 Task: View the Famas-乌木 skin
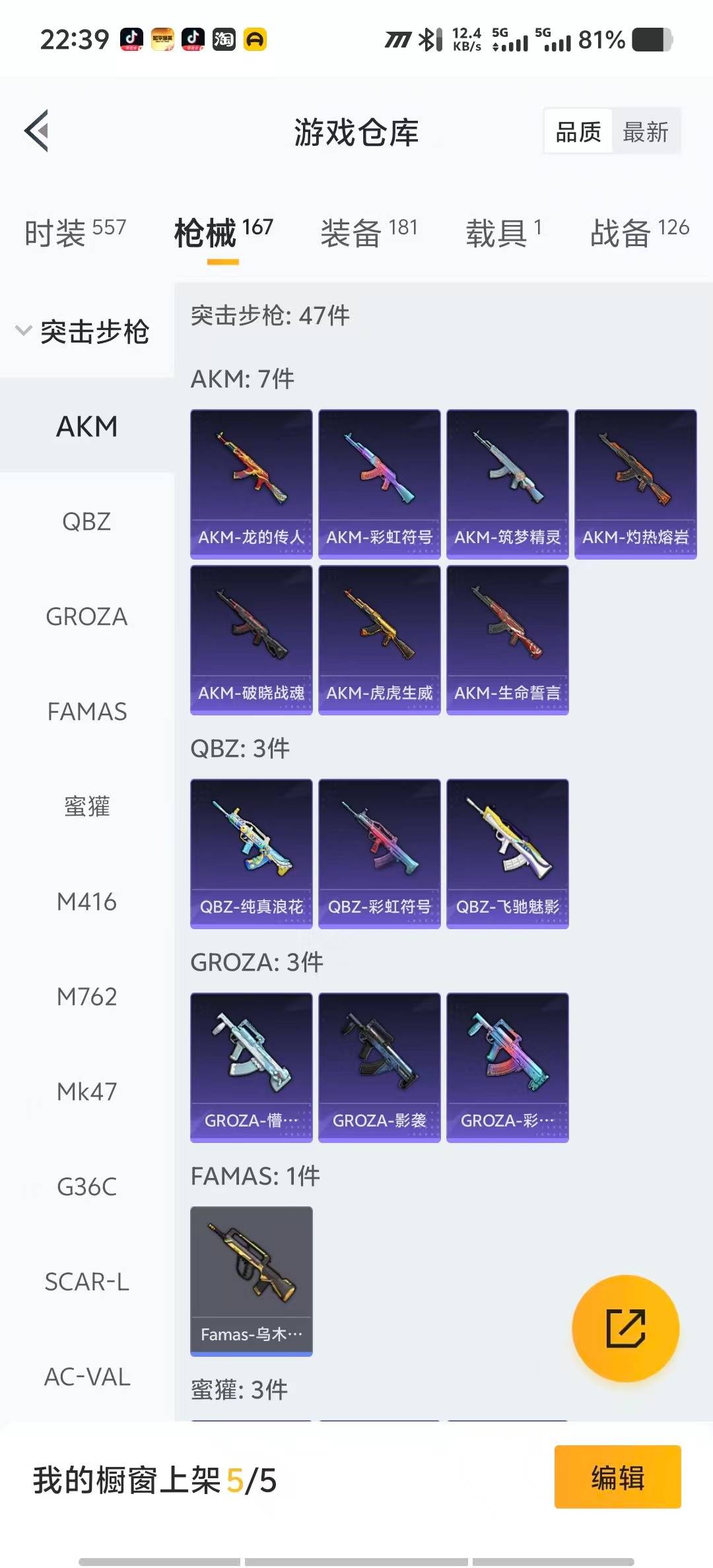click(251, 1280)
